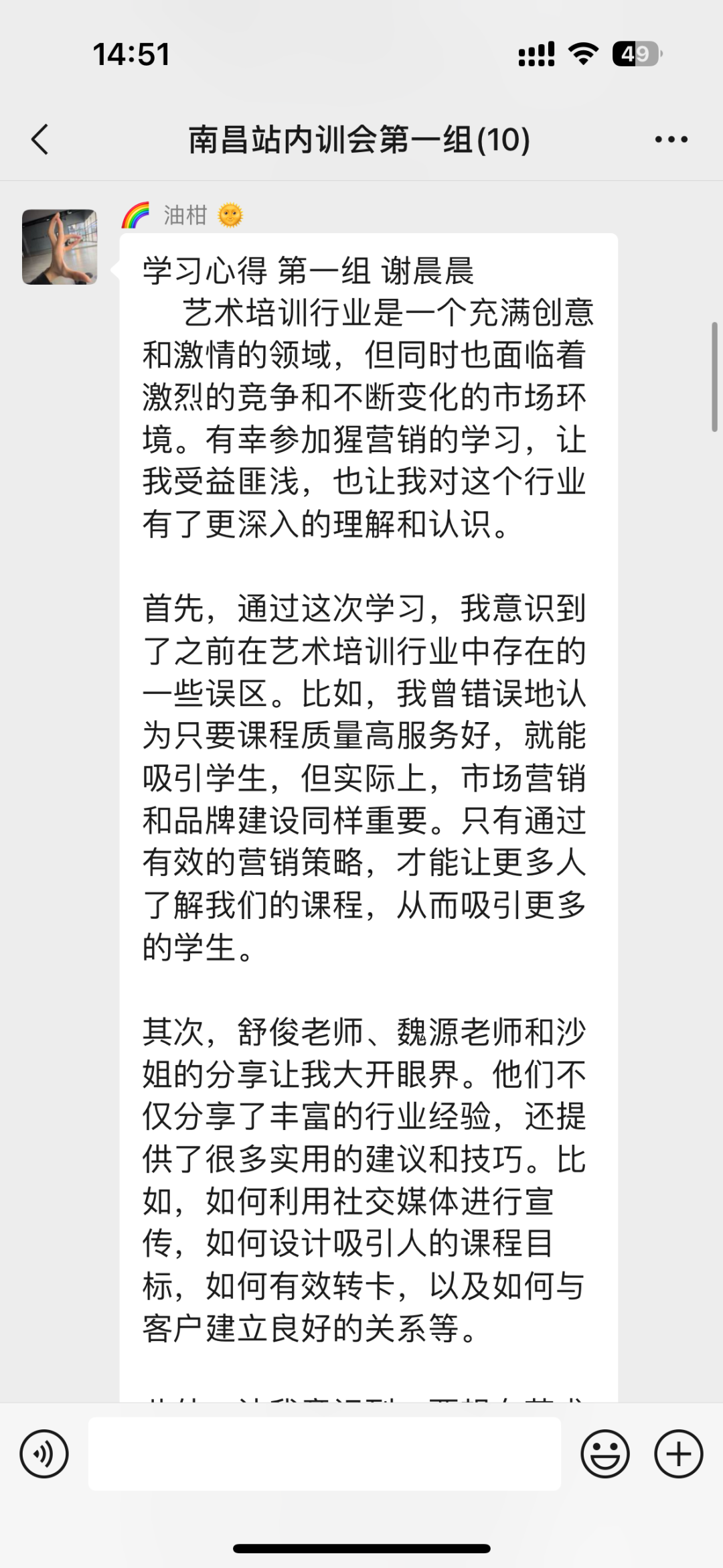Open group chat details via three dots
Image resolution: width=723 pixels, height=1568 pixels.
671,139
